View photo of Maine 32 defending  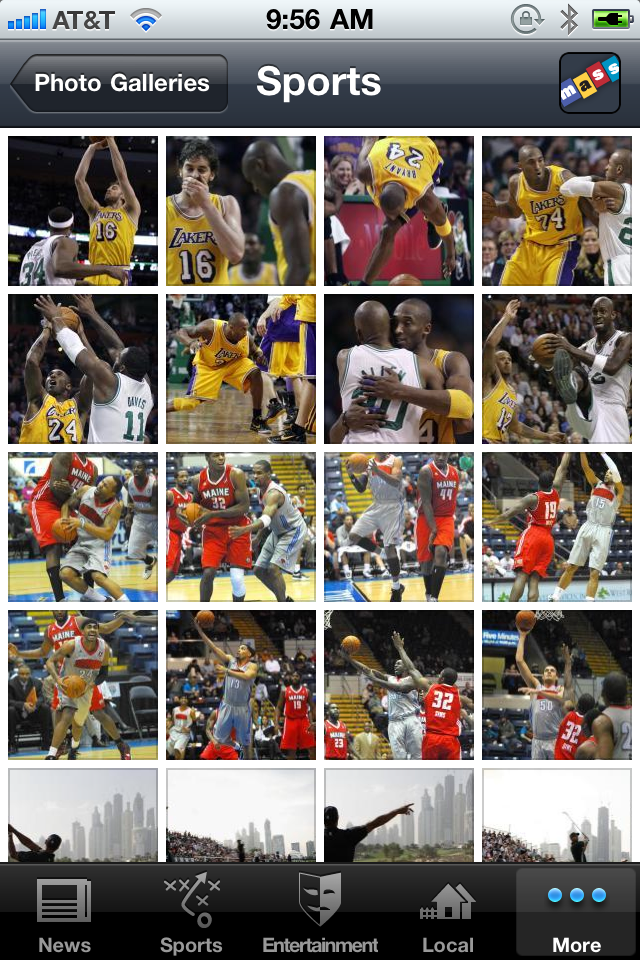click(241, 527)
